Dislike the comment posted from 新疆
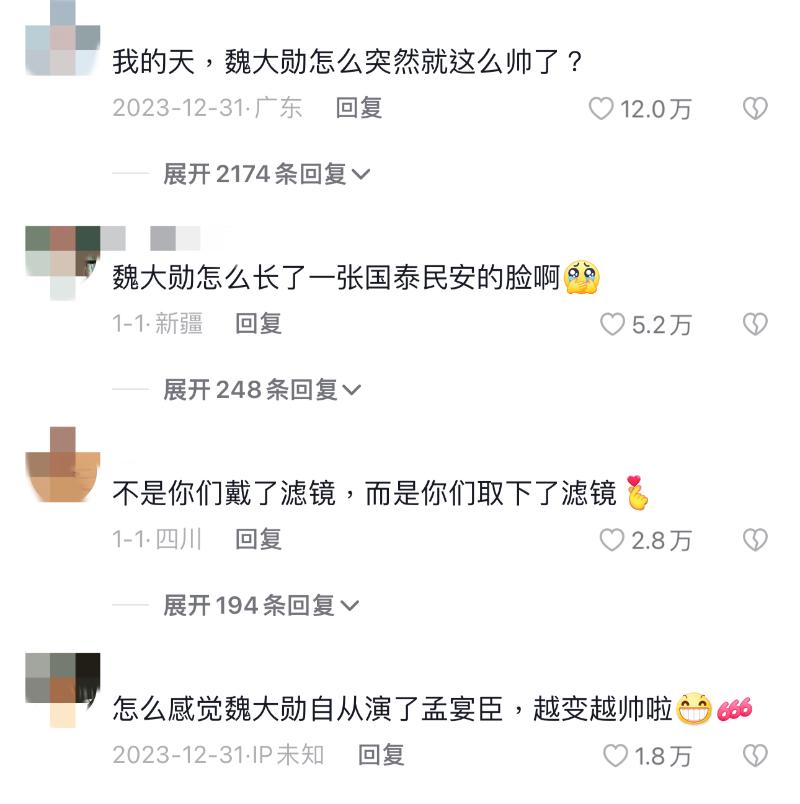The width and height of the screenshot is (800, 804). click(x=755, y=324)
